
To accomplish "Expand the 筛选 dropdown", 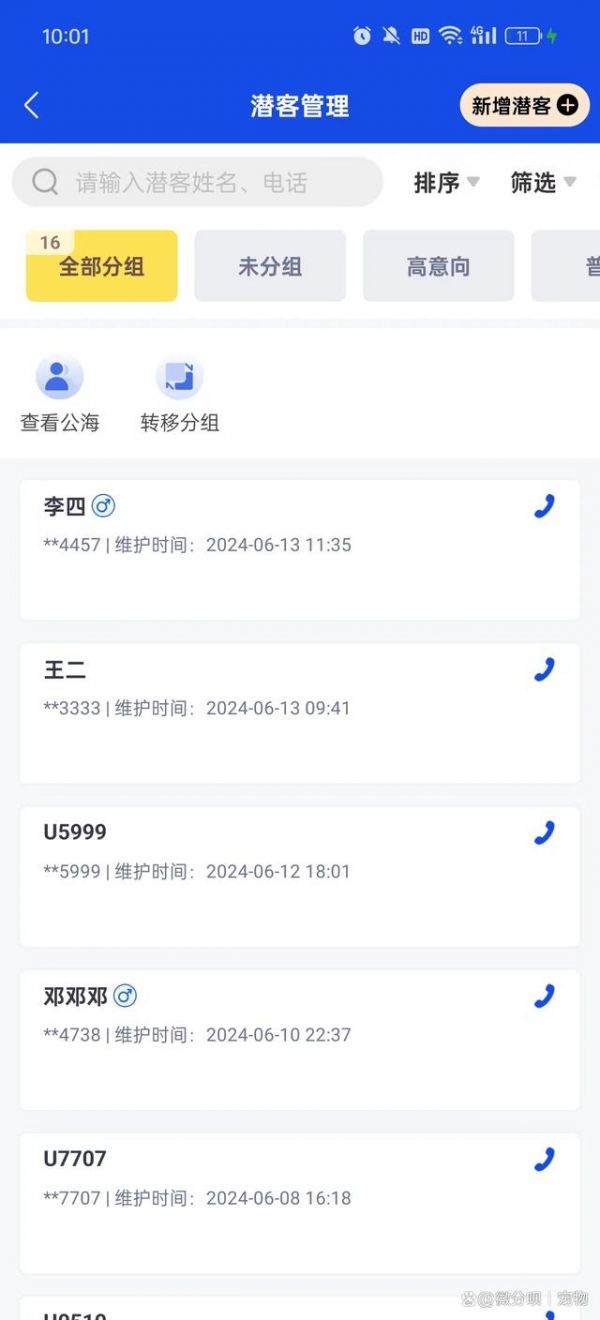I will [543, 182].
